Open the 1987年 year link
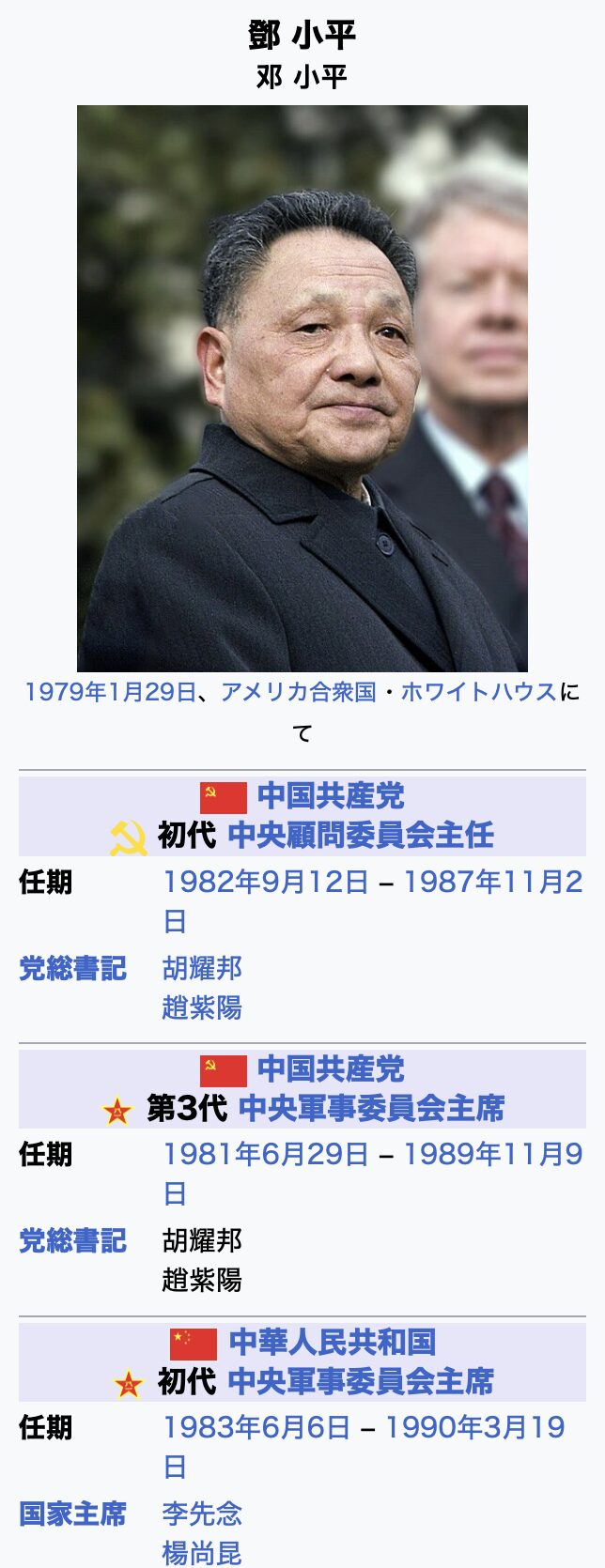Screen dimensions: 605x1568 (451, 882)
